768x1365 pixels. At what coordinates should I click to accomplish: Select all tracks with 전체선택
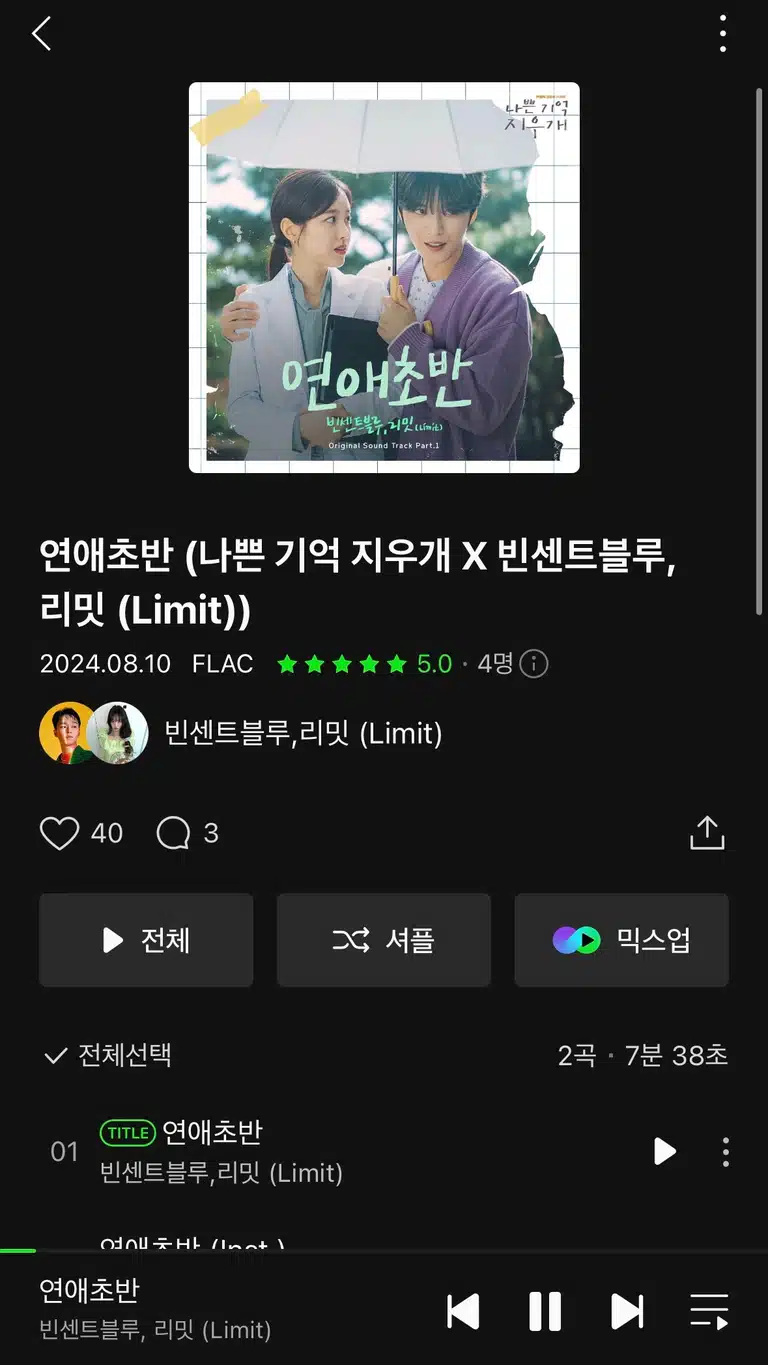(x=108, y=1055)
